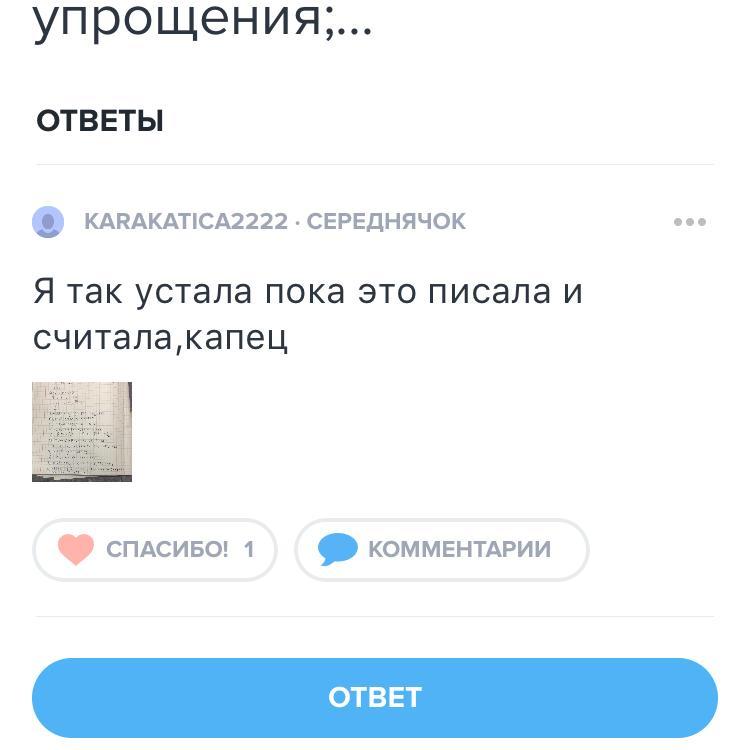Open the three-dot menu on KARAKATICA2222's answer
The width and height of the screenshot is (750, 750).
click(690, 222)
